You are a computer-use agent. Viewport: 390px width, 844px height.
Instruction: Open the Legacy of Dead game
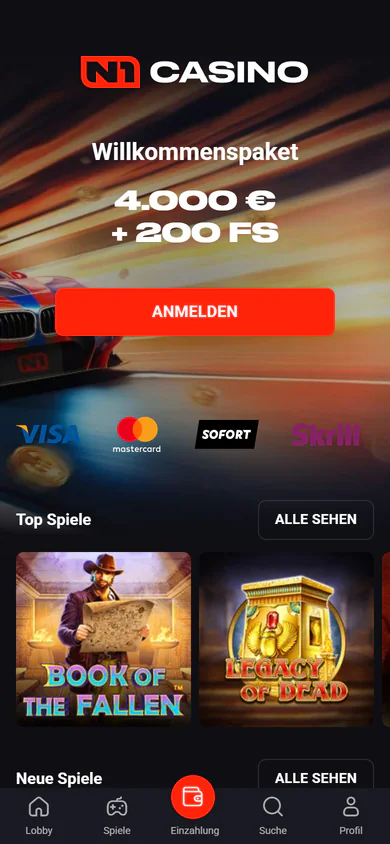[286, 639]
